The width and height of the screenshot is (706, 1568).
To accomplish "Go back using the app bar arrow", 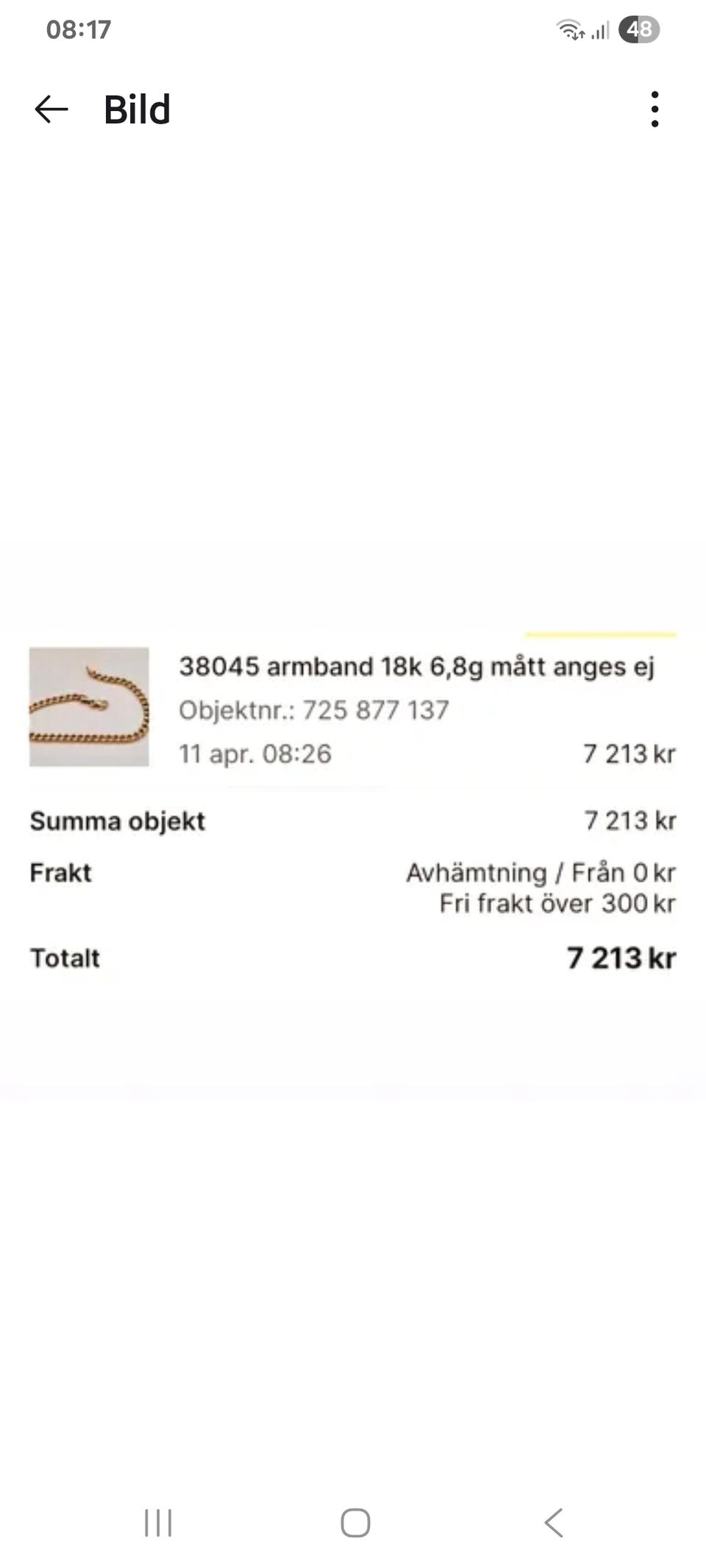I will (51, 110).
